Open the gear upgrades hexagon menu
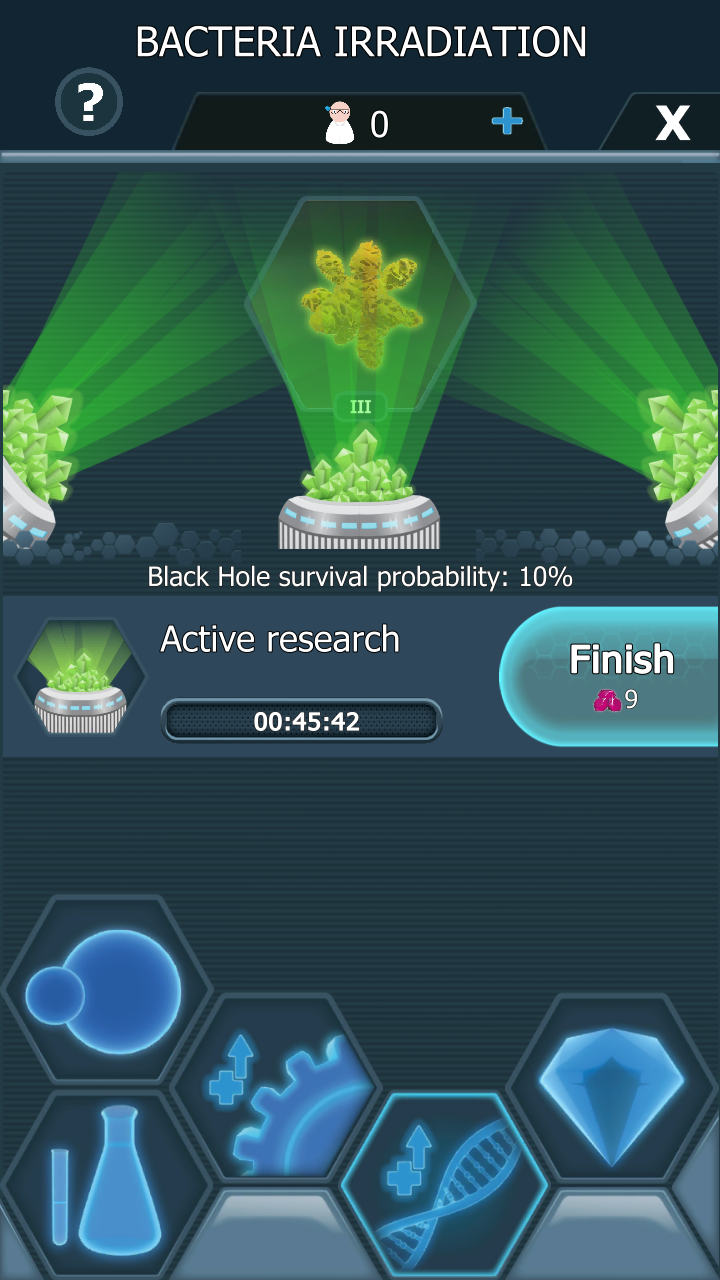Viewport: 720px width, 1280px height. click(276, 1089)
